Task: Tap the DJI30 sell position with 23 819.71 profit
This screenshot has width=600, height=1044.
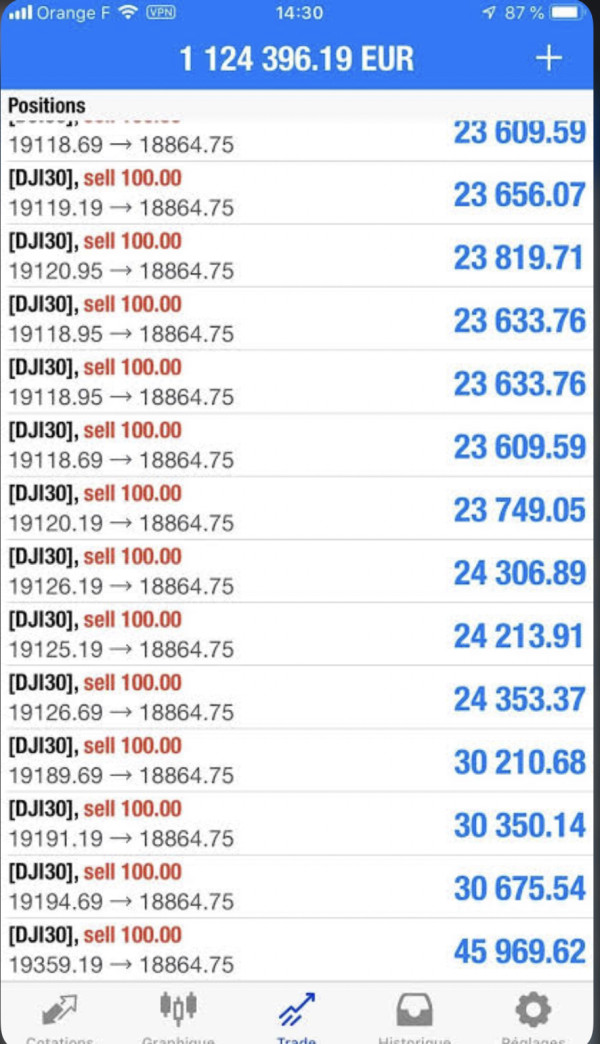Action: (300, 257)
